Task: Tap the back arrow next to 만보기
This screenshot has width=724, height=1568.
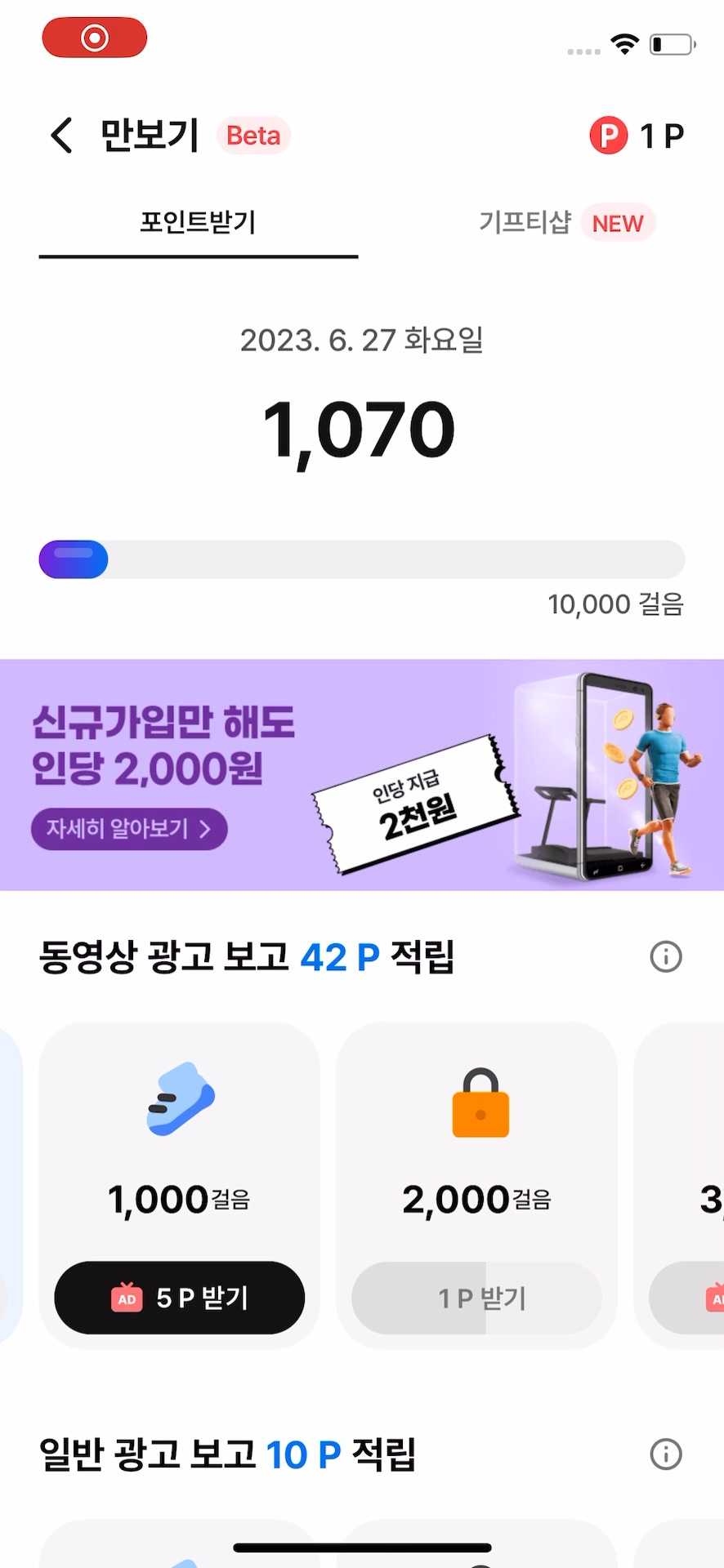Action: click(60, 135)
